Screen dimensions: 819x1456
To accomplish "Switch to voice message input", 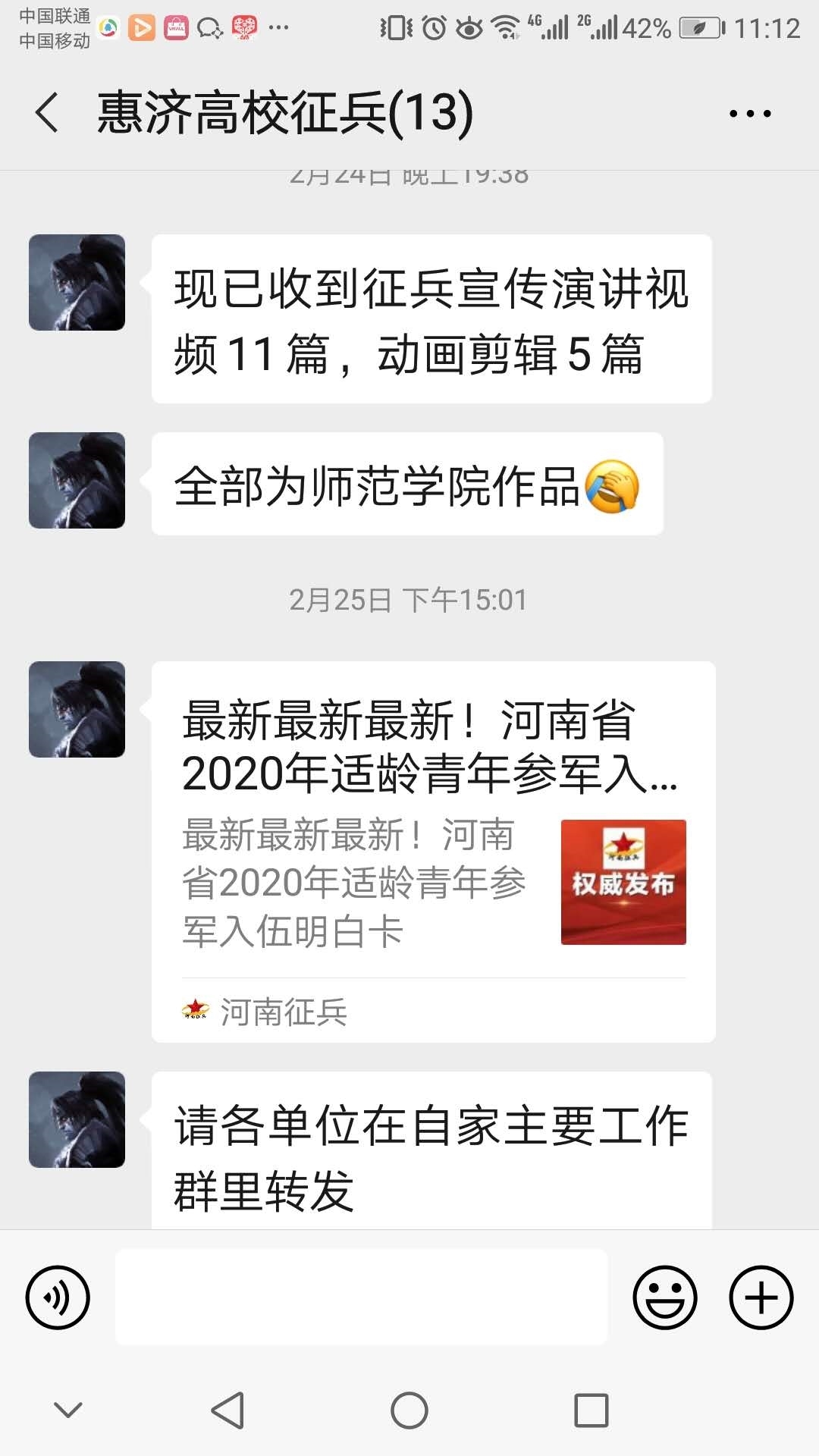I will click(58, 1297).
